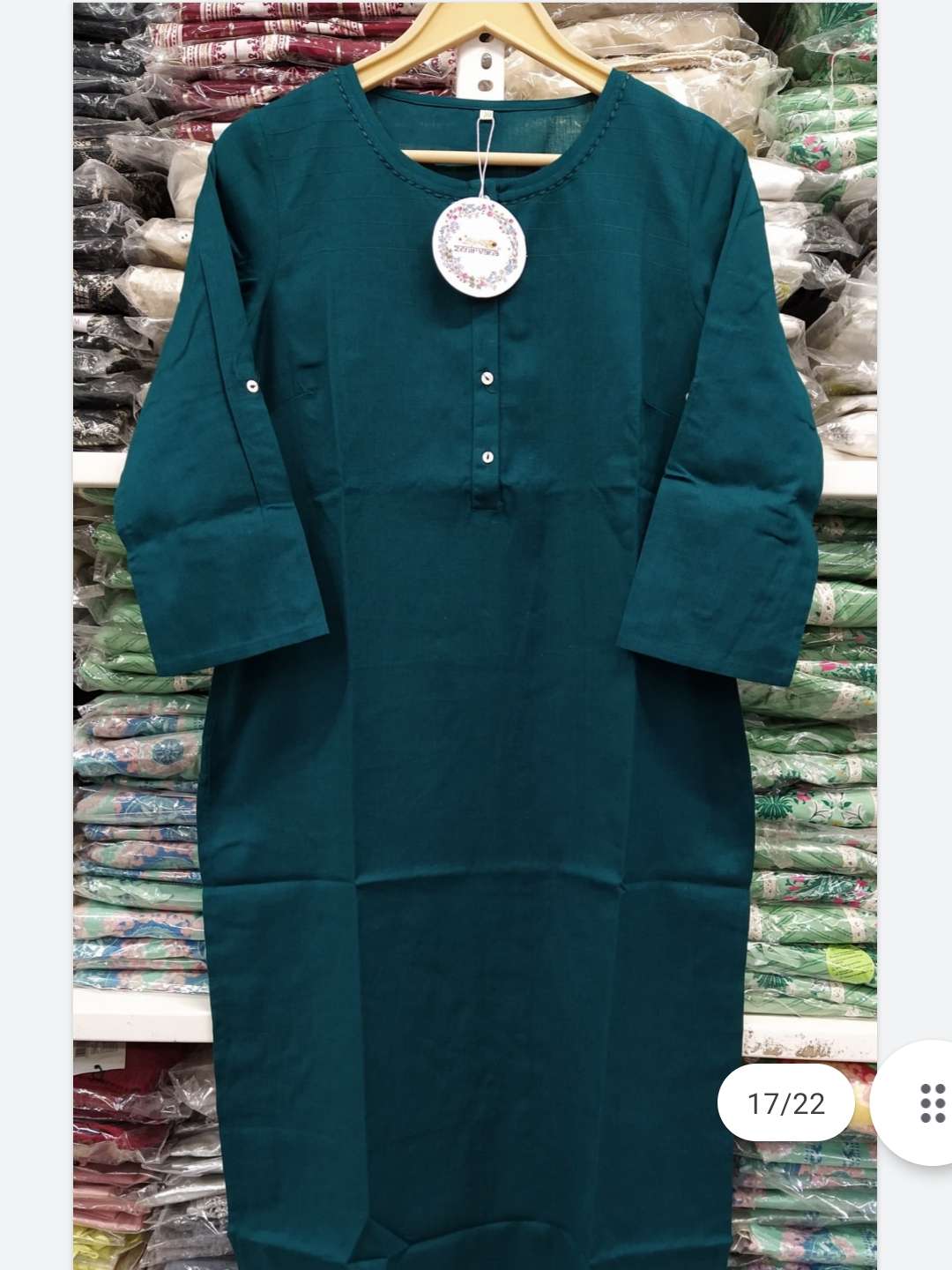This screenshot has width=952, height=1270.
Task: Open the image grid view button
Action: pos(930,1102)
